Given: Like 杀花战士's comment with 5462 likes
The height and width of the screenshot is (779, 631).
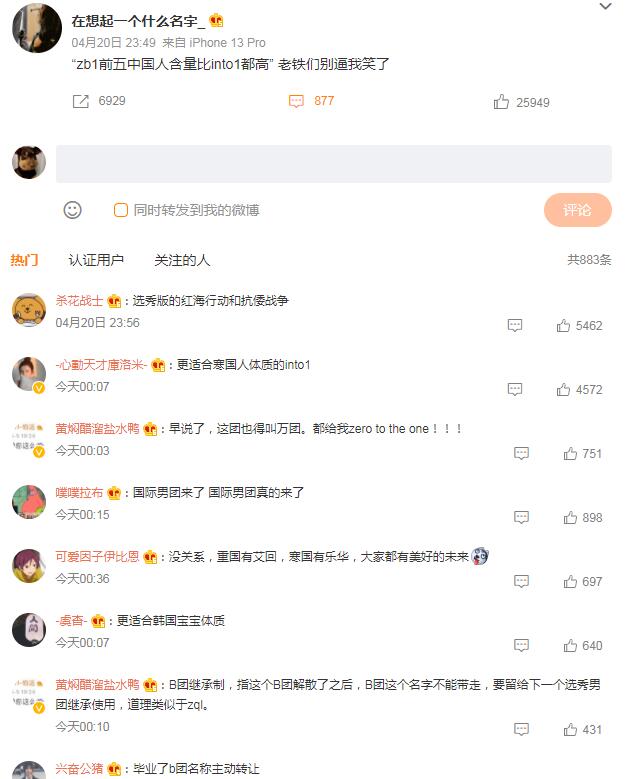Looking at the screenshot, I should pos(564,326).
